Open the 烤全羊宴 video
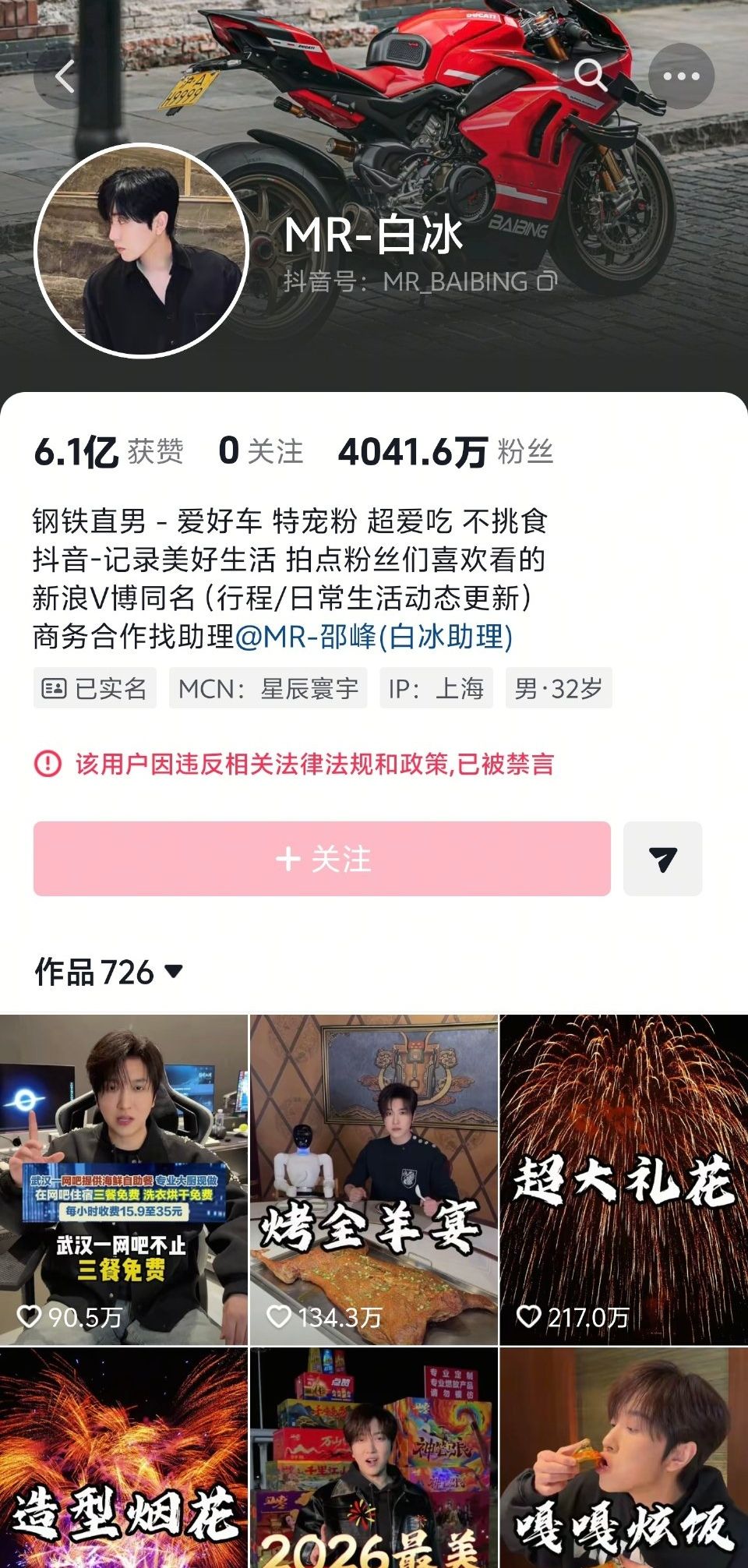748x1568 pixels. coord(374,1180)
